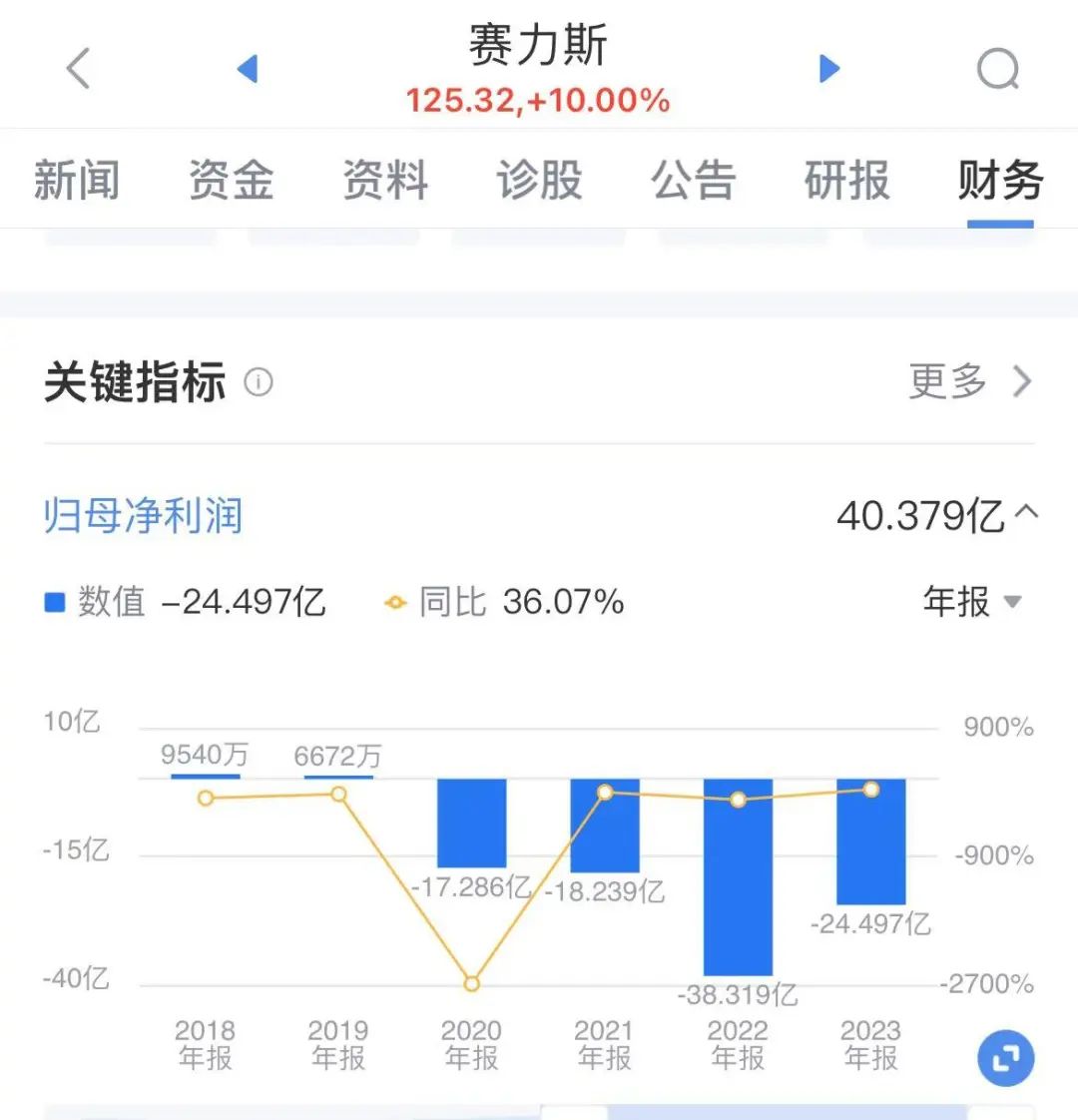Select the 财务 tab

[1000, 181]
